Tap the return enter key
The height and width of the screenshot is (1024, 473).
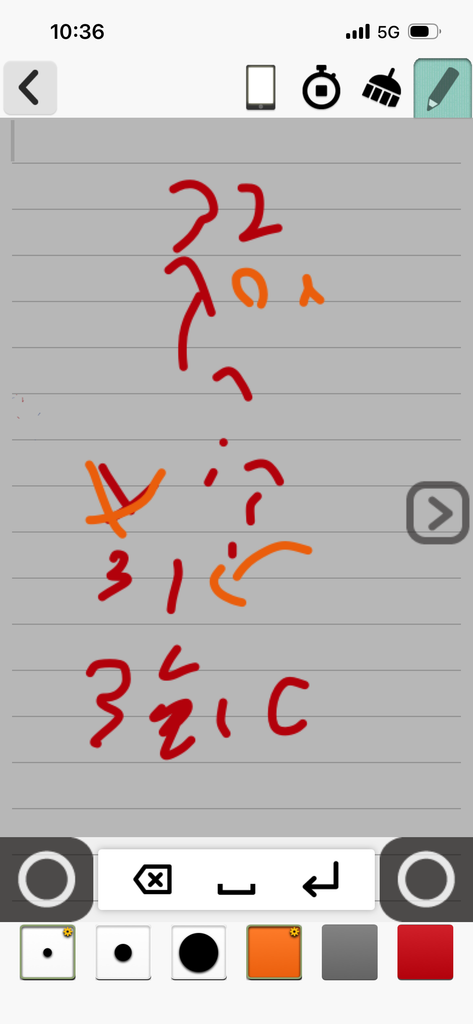tap(321, 879)
